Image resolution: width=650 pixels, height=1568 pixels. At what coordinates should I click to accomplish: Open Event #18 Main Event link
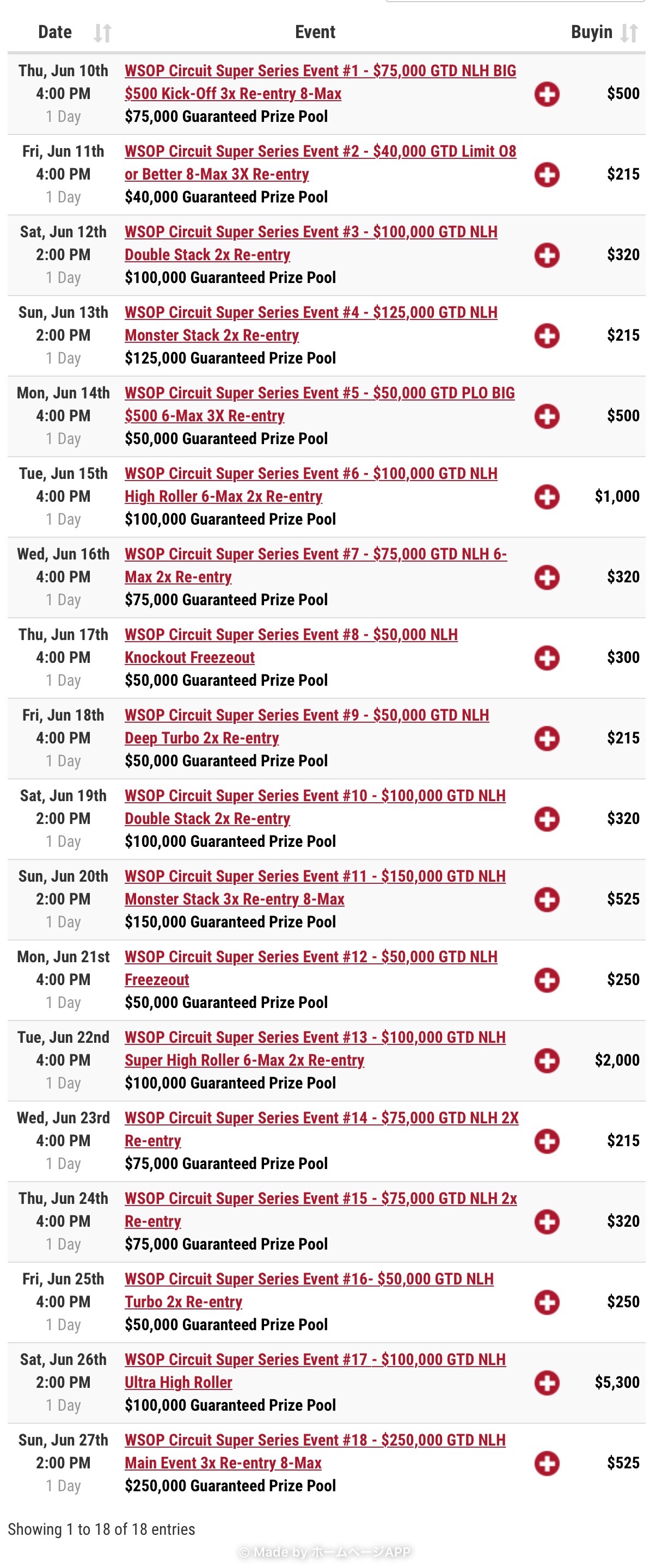tap(315, 1451)
